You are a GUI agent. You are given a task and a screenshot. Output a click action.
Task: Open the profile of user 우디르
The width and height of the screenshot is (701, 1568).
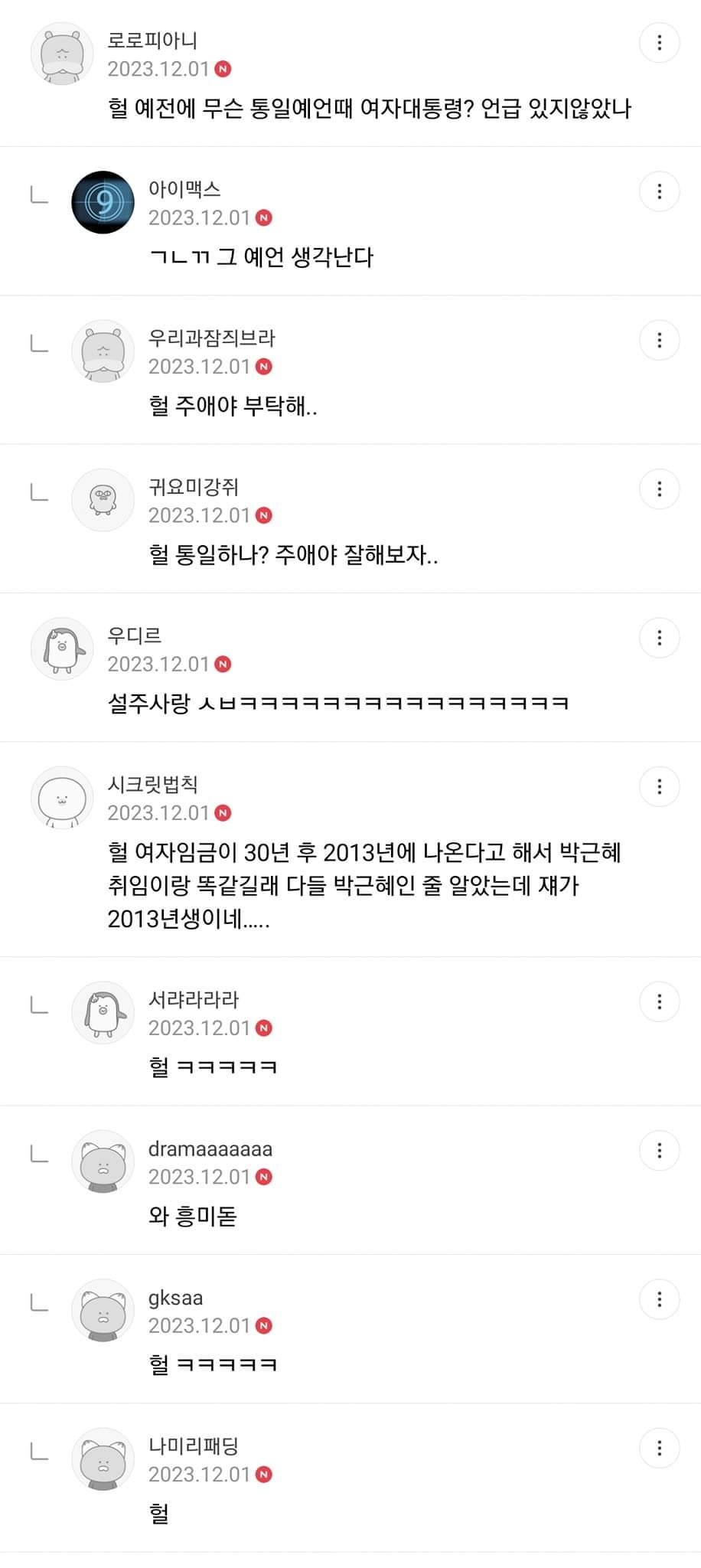coord(62,648)
